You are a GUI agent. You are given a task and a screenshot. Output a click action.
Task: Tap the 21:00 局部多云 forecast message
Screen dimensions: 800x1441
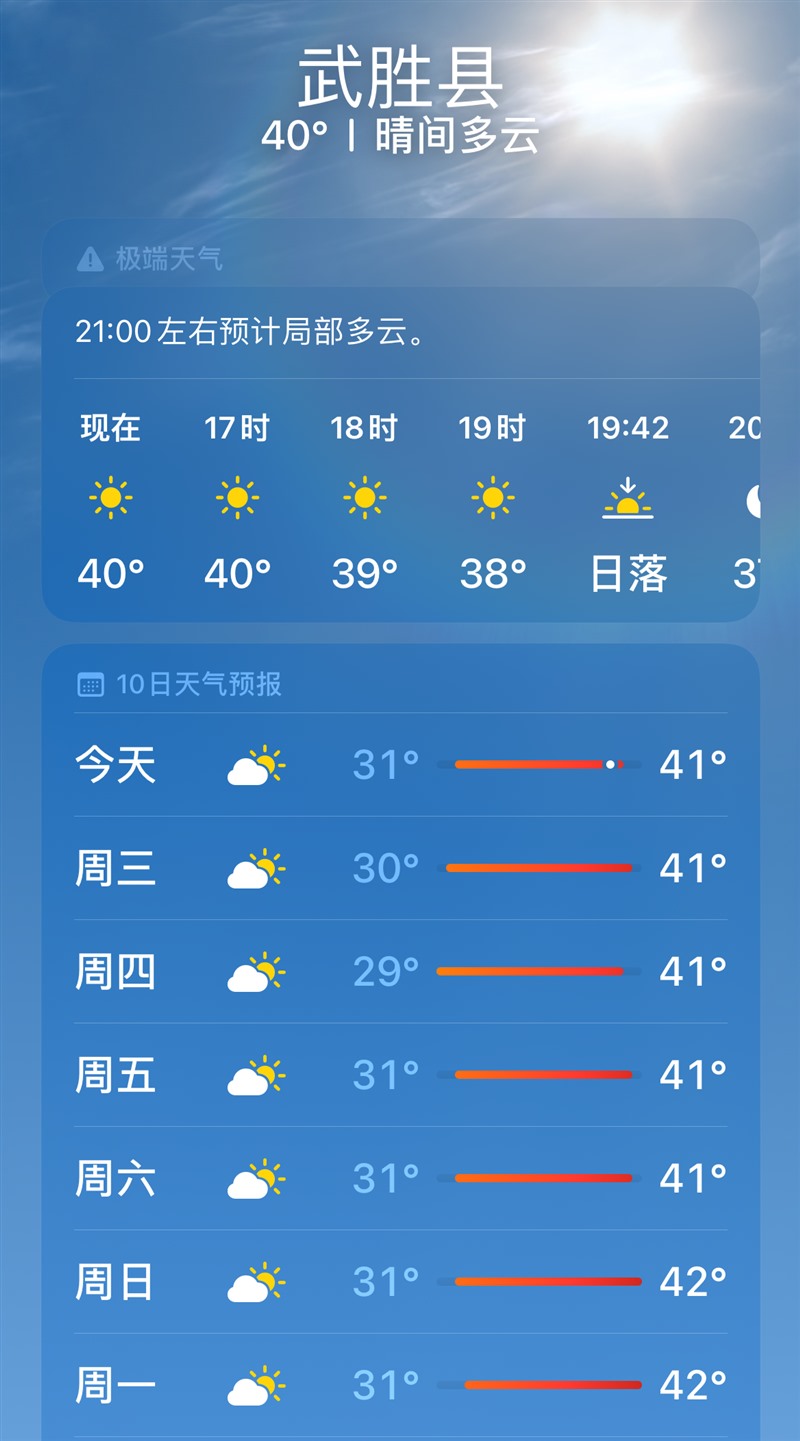click(x=250, y=335)
